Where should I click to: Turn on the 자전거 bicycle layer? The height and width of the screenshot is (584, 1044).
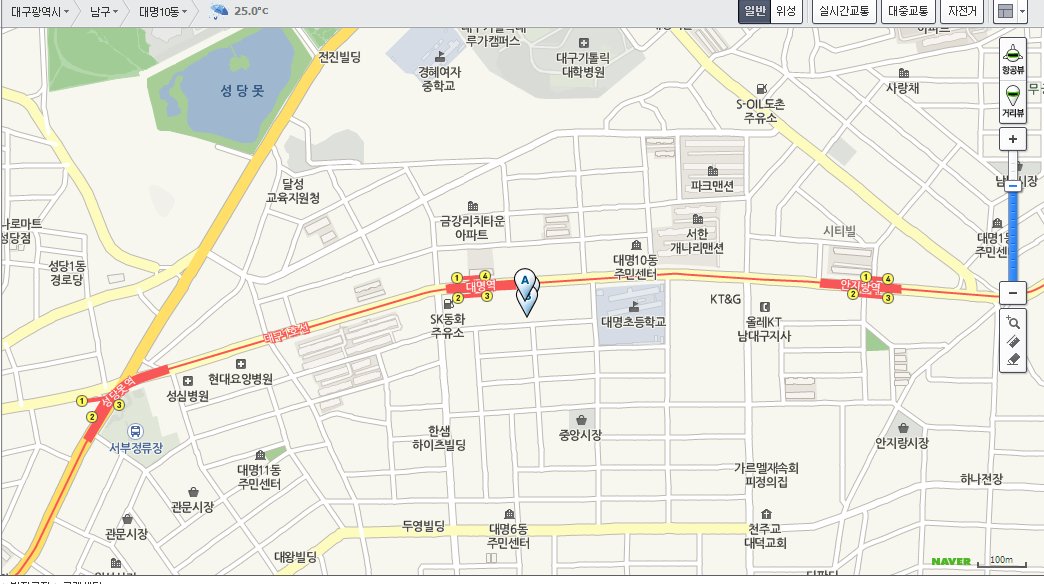(963, 11)
